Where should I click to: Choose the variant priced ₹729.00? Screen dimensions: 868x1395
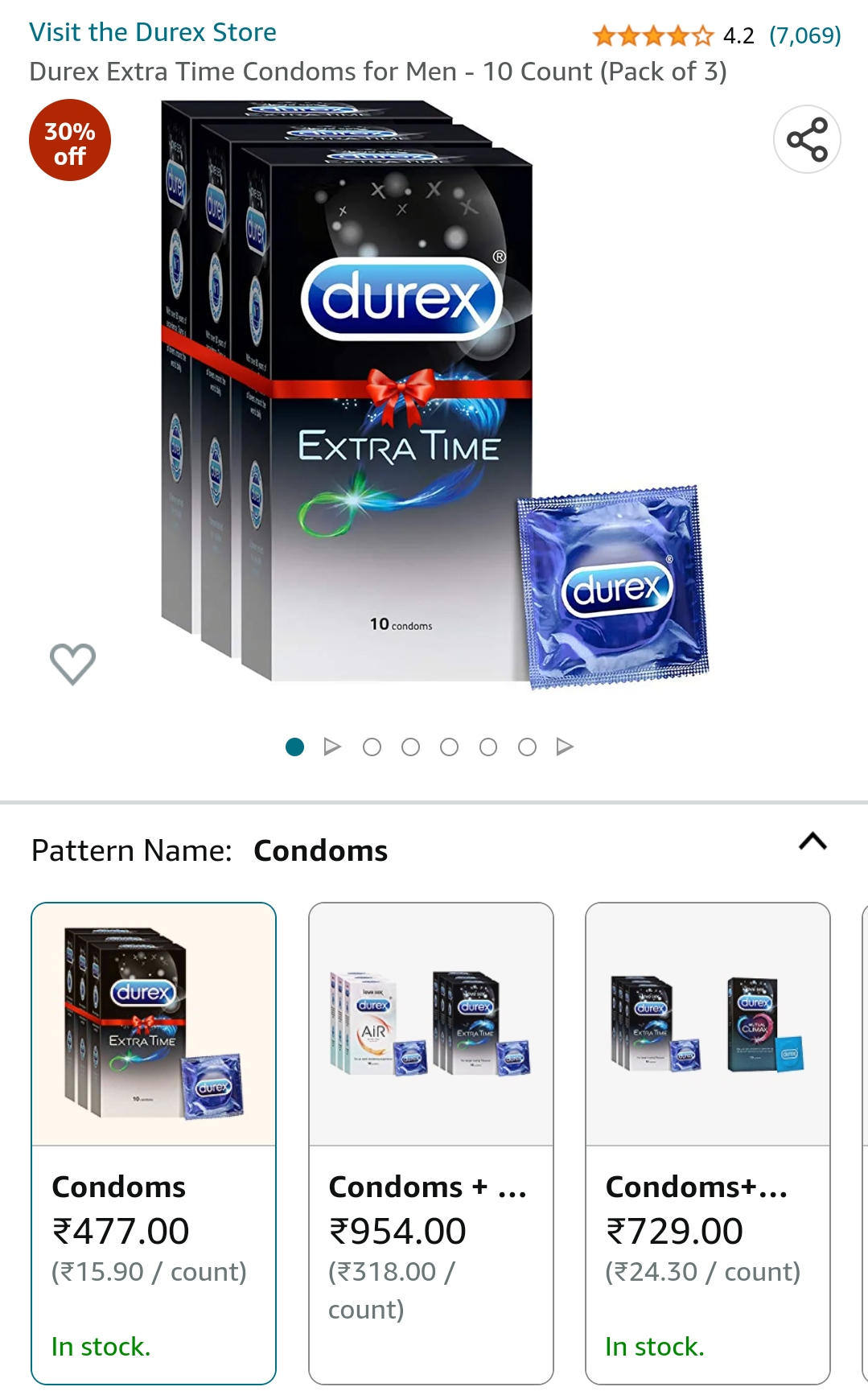tap(708, 1142)
